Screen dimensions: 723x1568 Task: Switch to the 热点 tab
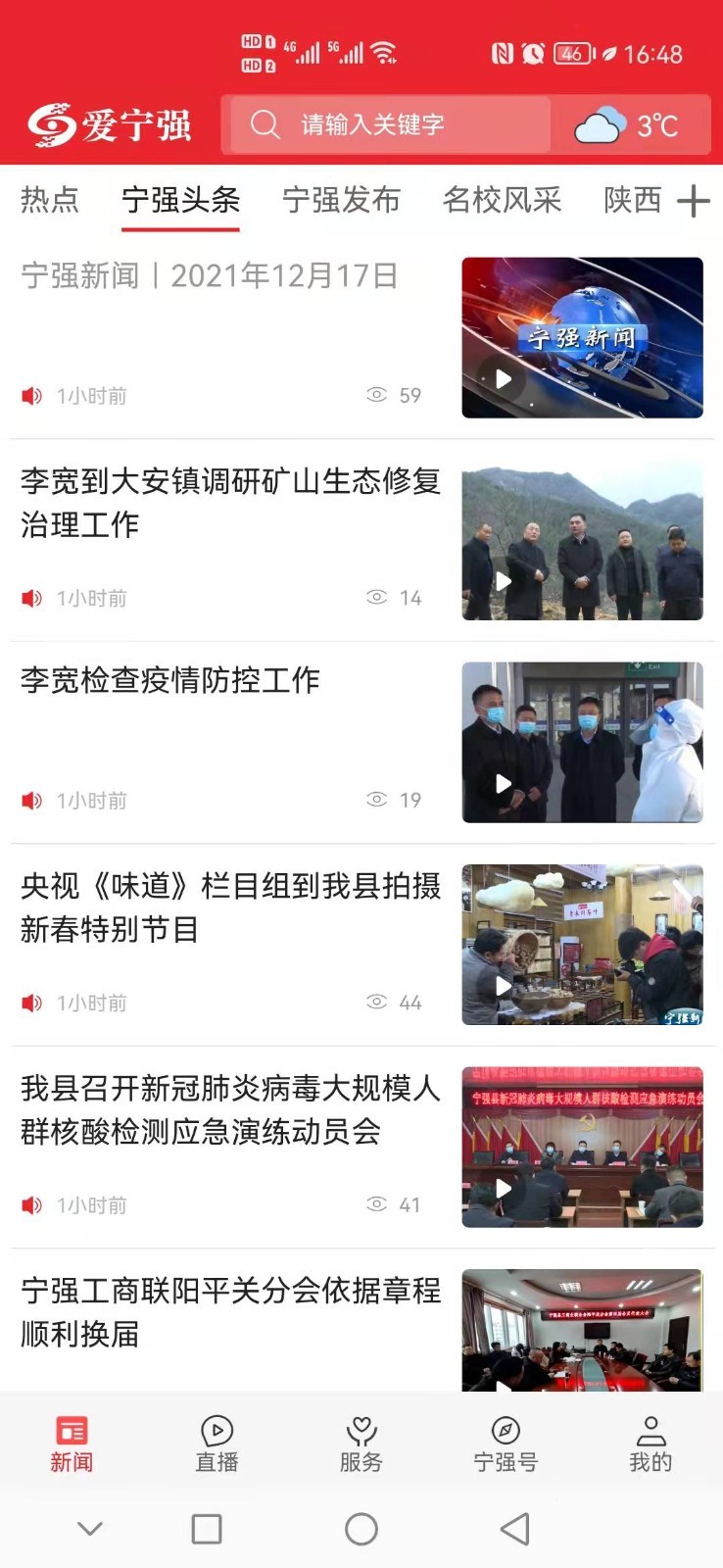[49, 200]
